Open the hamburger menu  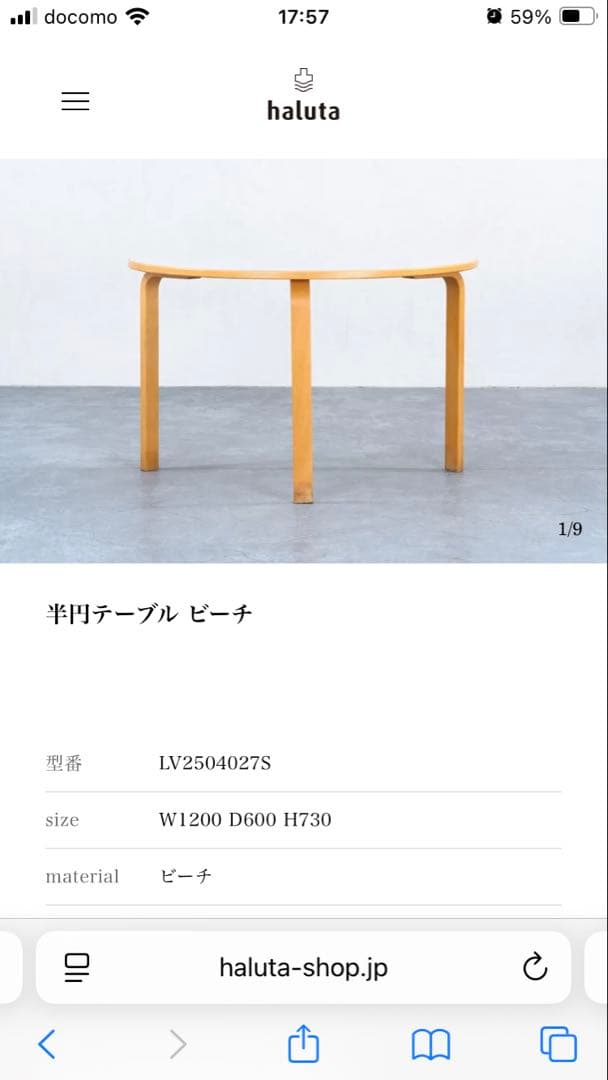[75, 101]
